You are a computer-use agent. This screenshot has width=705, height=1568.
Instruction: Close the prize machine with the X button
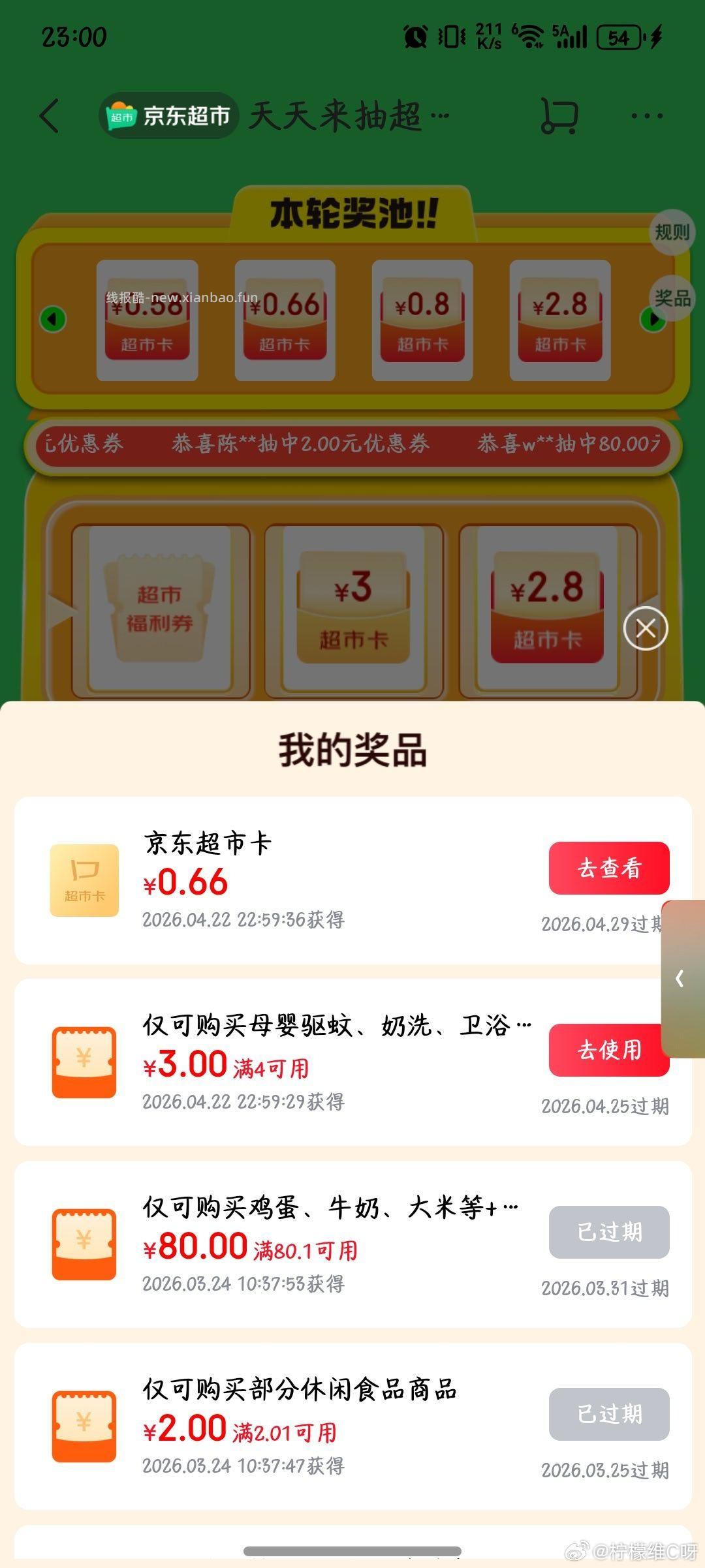[x=645, y=628]
